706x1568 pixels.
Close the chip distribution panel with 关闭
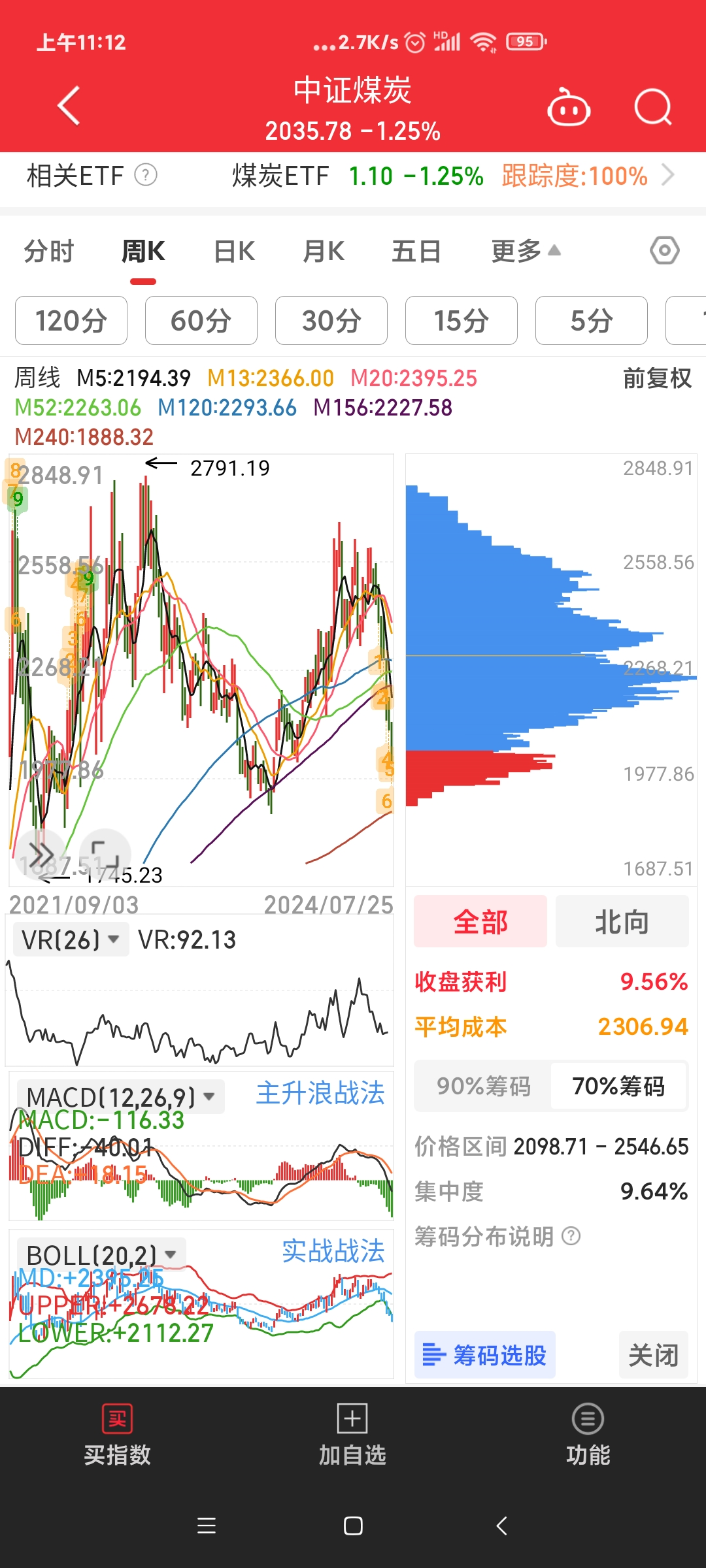click(x=653, y=1355)
